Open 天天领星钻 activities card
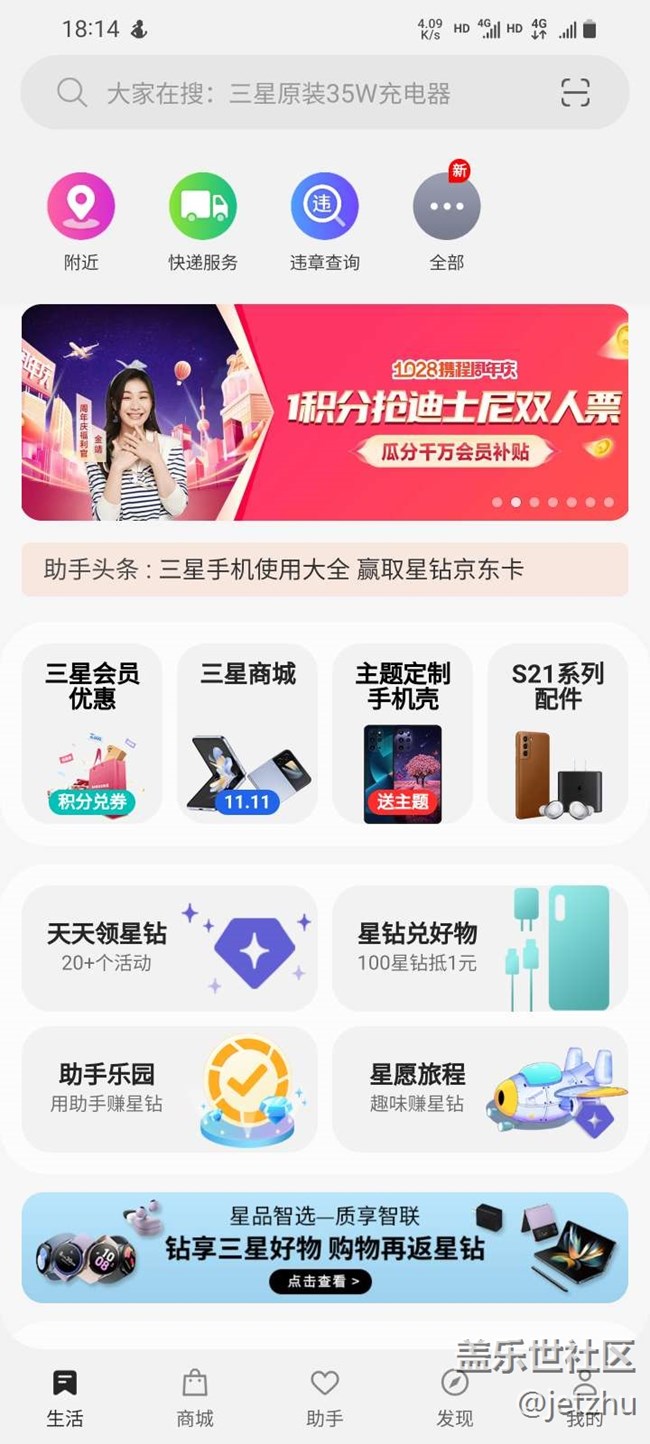The image size is (650, 1444). click(170, 947)
